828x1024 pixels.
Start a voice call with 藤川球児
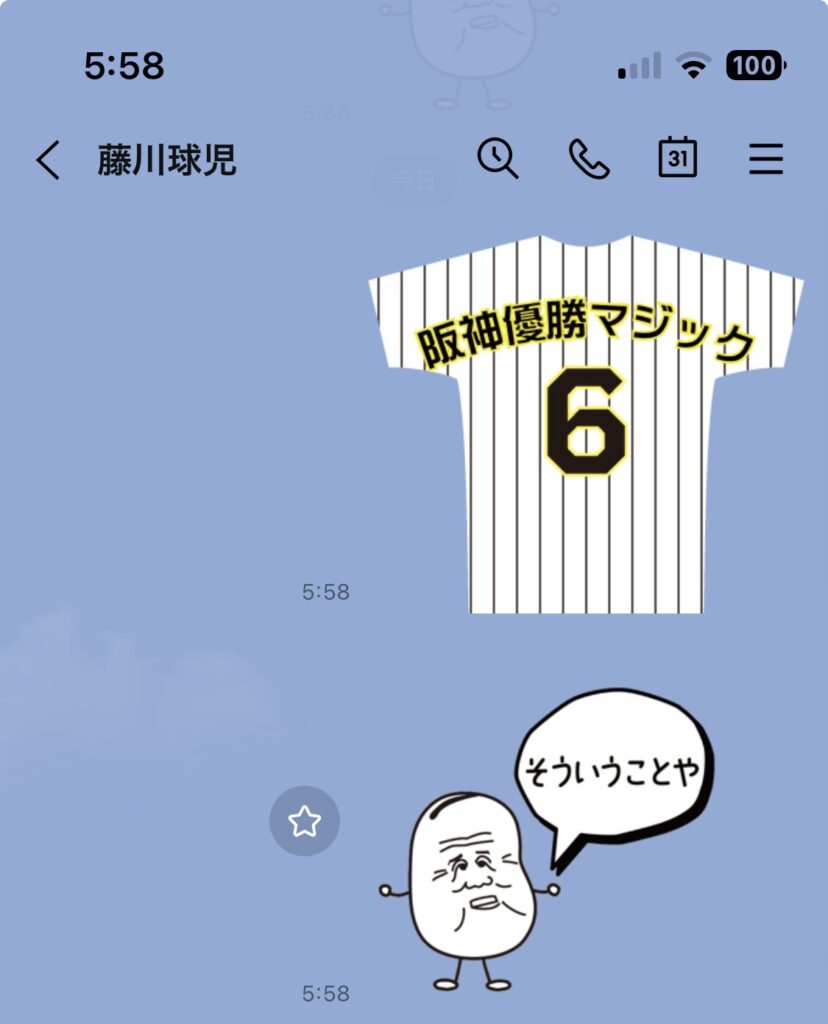(x=589, y=159)
